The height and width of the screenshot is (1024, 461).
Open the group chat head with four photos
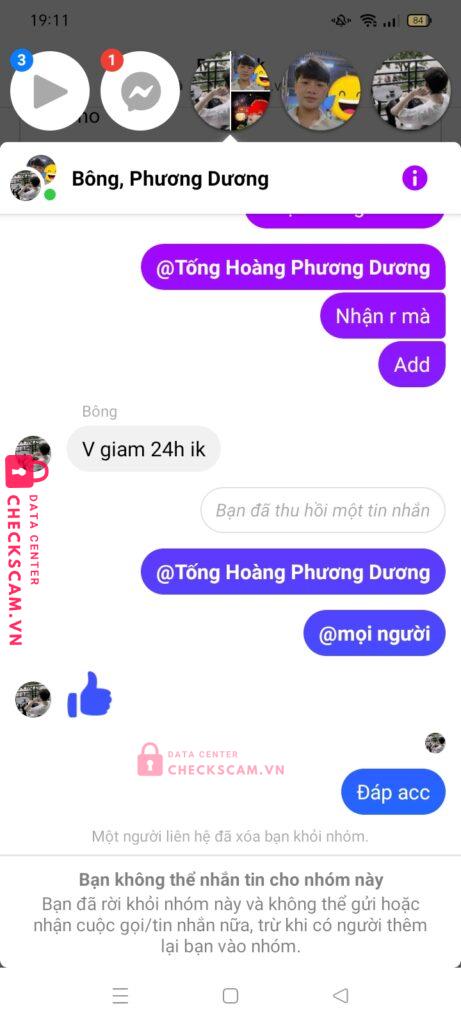click(x=230, y=91)
